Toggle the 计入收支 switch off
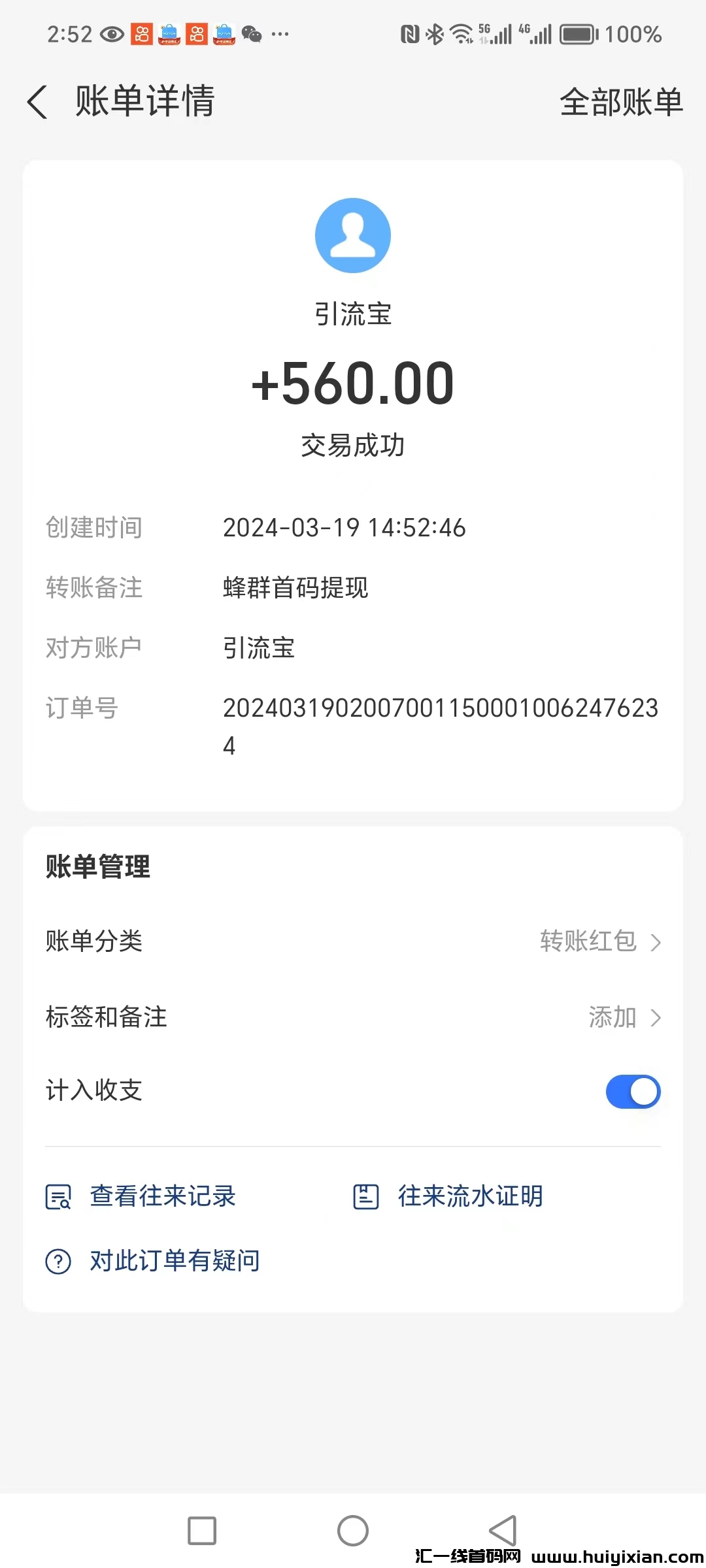 pos(632,1091)
